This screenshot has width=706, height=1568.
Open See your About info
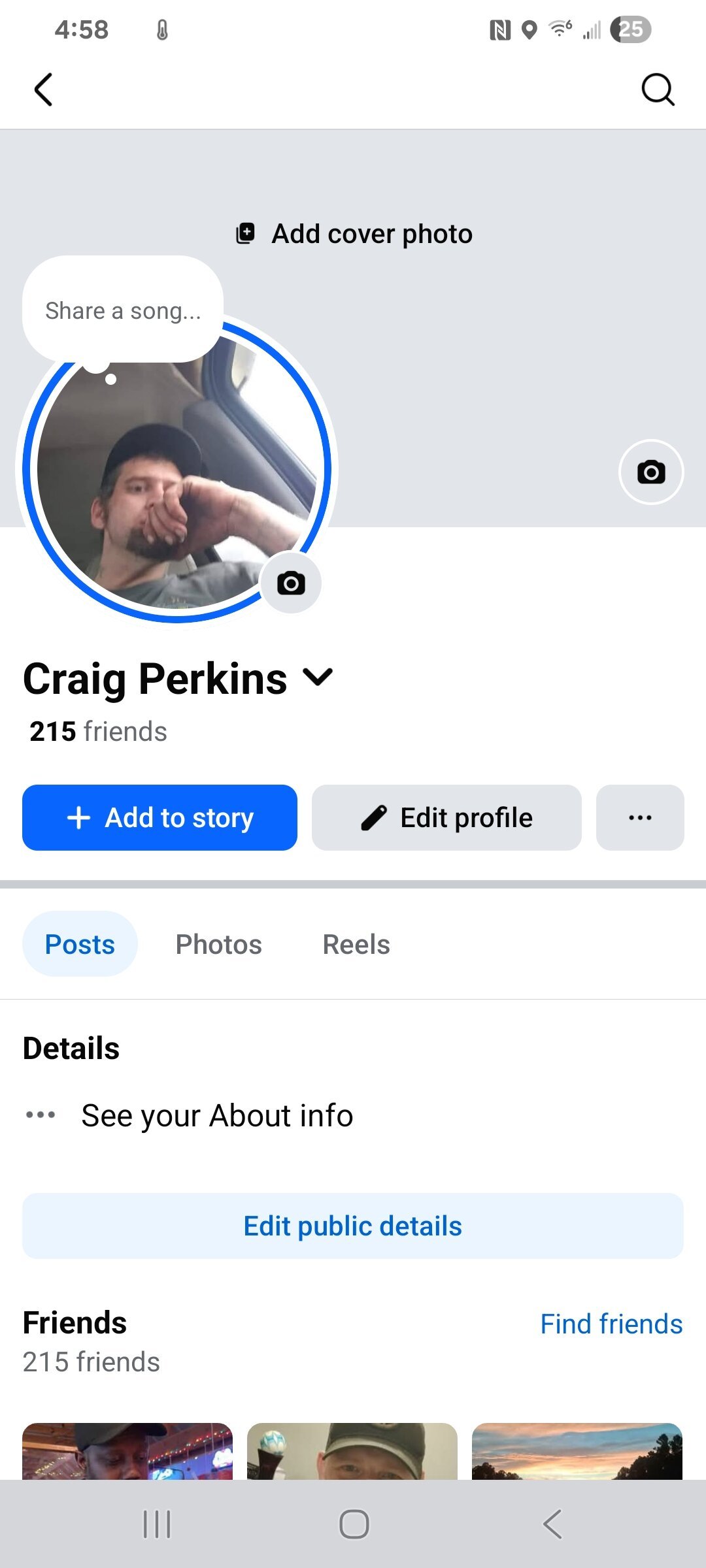pos(217,1115)
